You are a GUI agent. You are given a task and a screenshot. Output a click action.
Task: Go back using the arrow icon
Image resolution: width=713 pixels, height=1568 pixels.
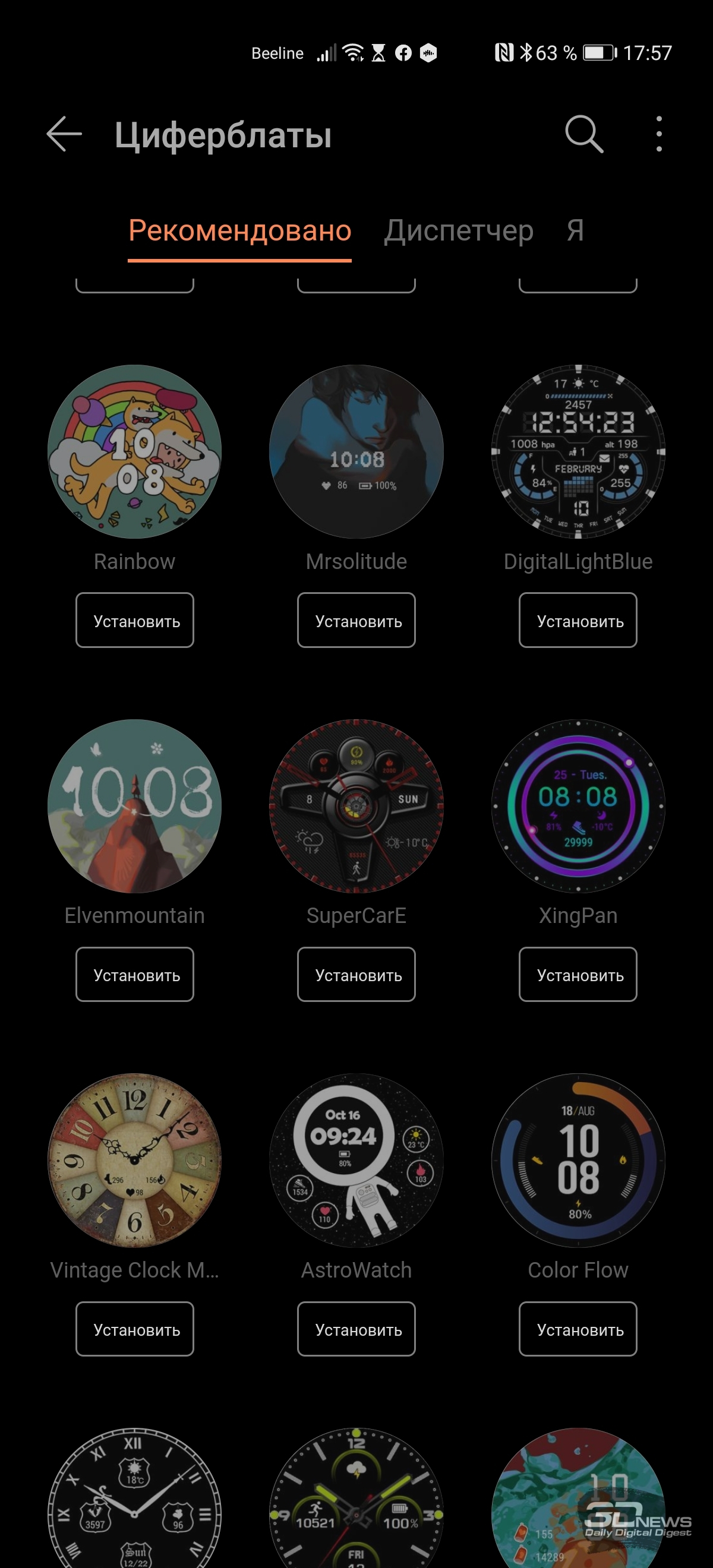pyautogui.click(x=64, y=134)
